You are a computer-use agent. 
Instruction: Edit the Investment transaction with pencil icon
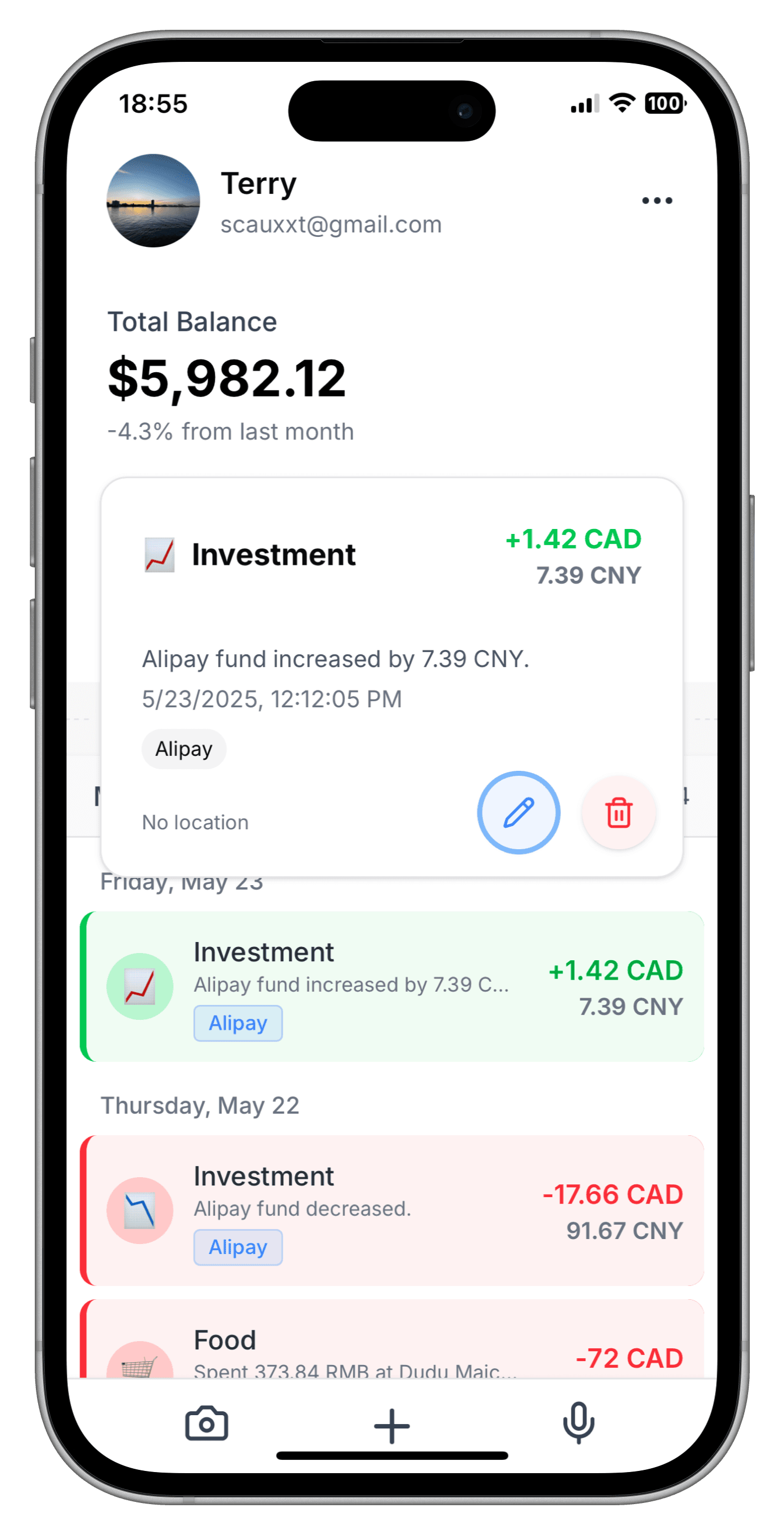(x=518, y=813)
